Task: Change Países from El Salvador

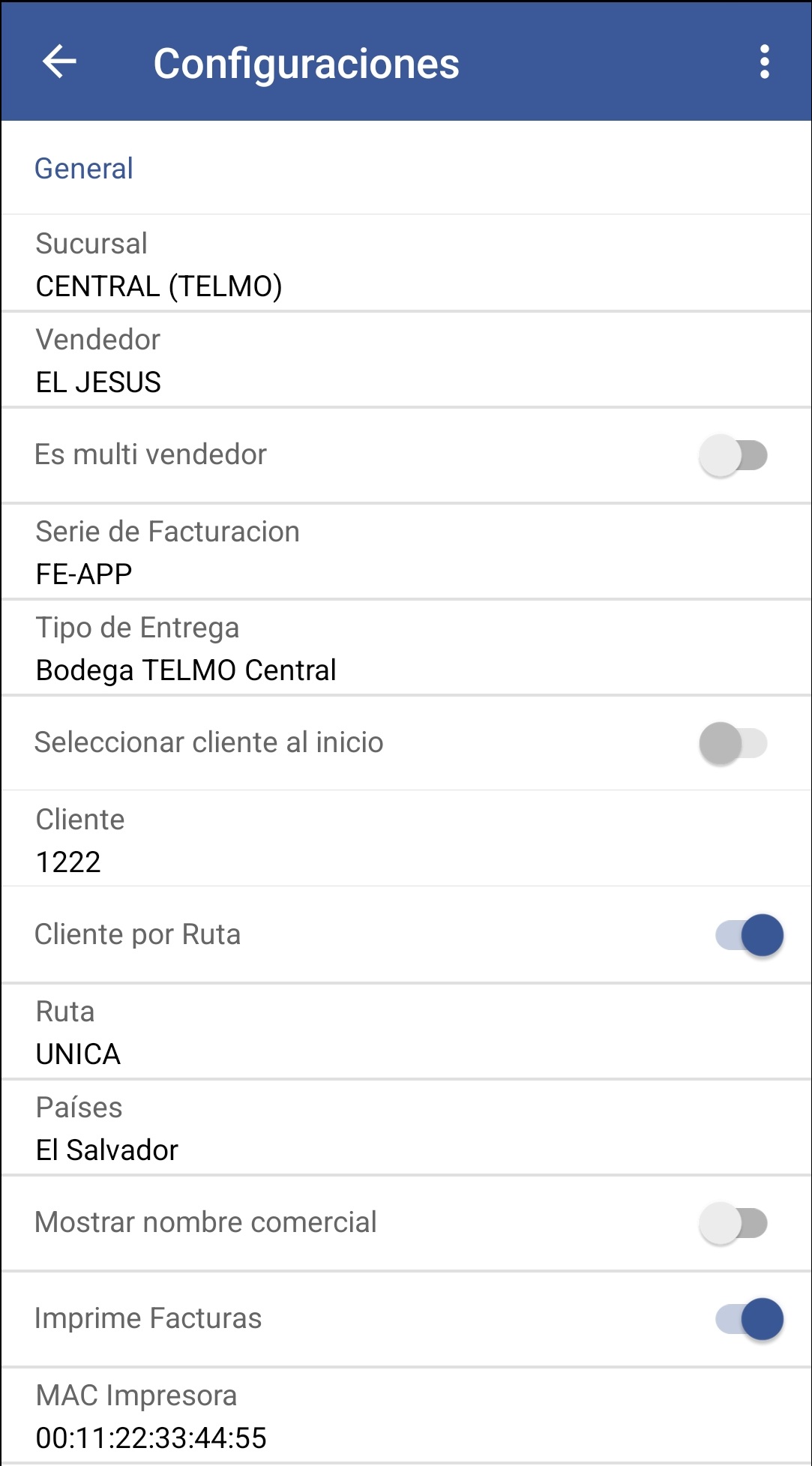Action: tap(300, 1128)
